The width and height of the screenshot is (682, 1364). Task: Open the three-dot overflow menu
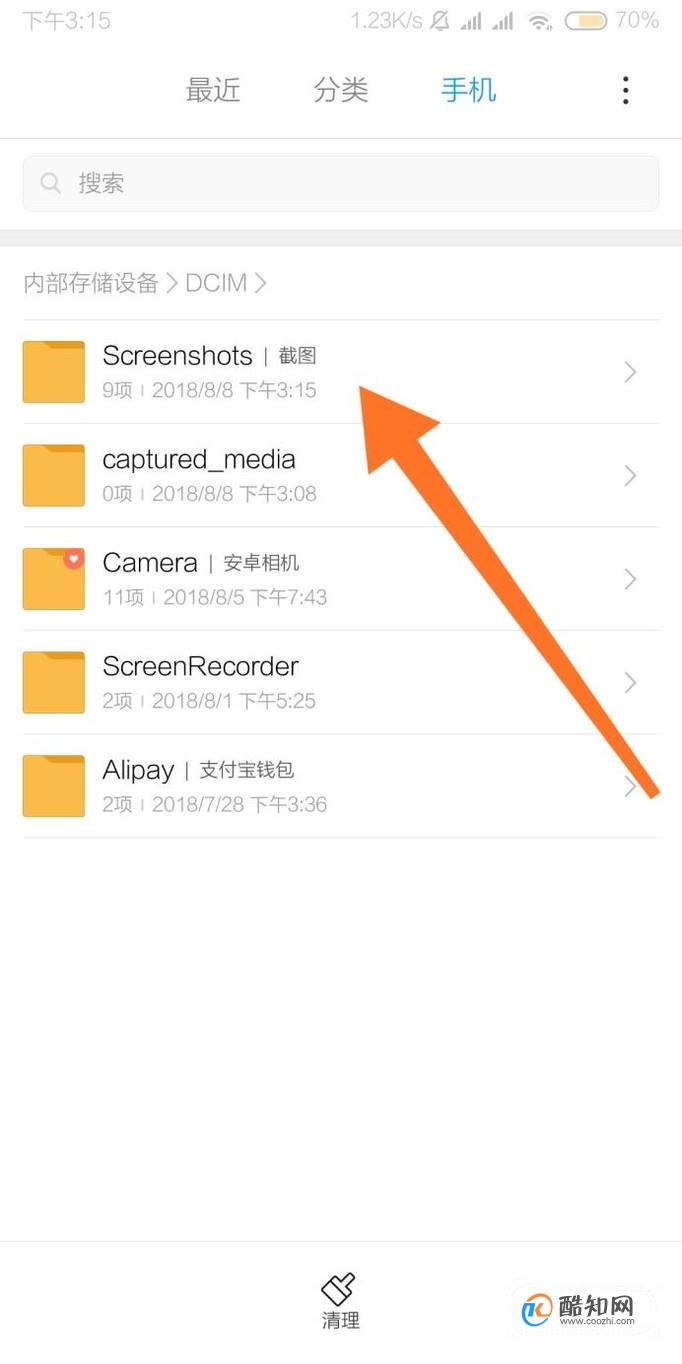pyautogui.click(x=625, y=90)
